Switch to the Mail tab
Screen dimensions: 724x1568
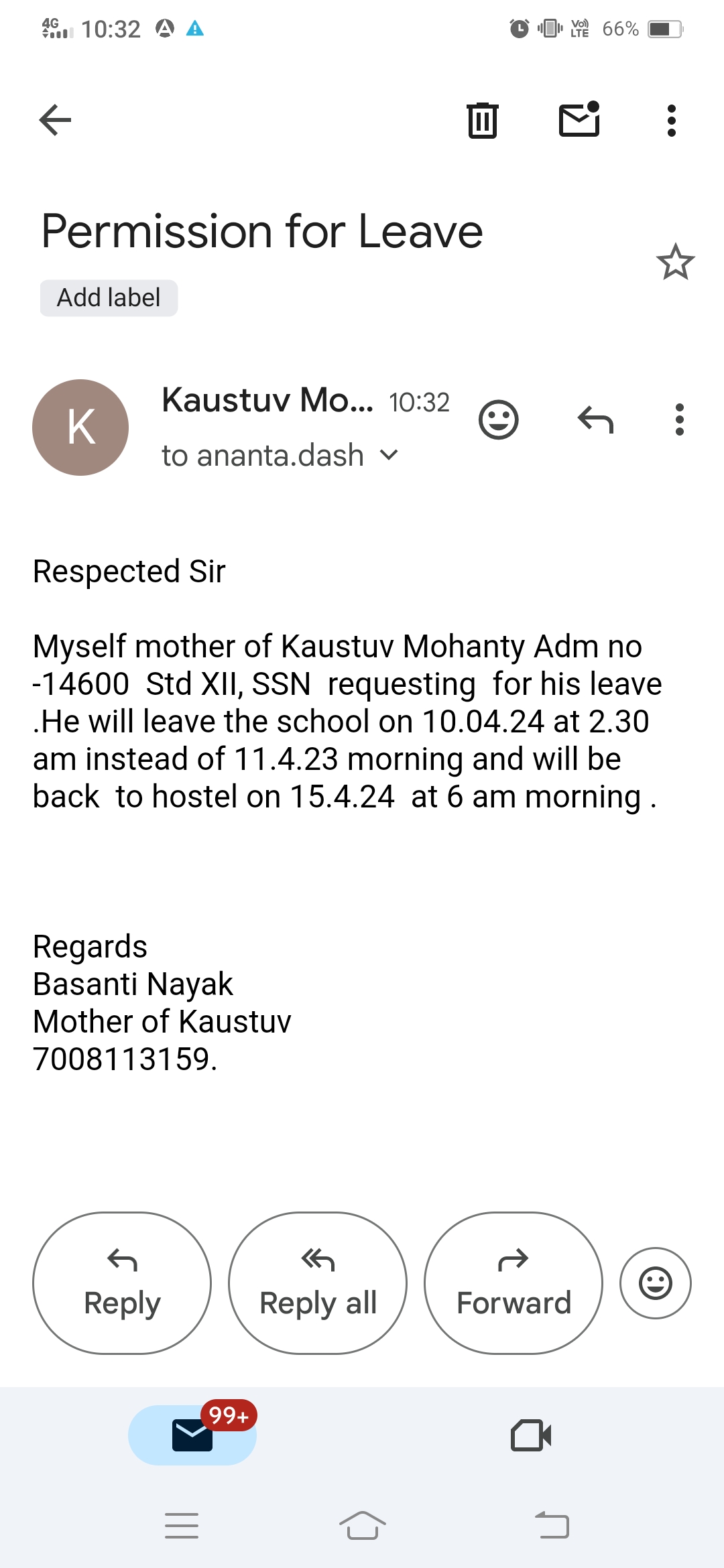[192, 1435]
